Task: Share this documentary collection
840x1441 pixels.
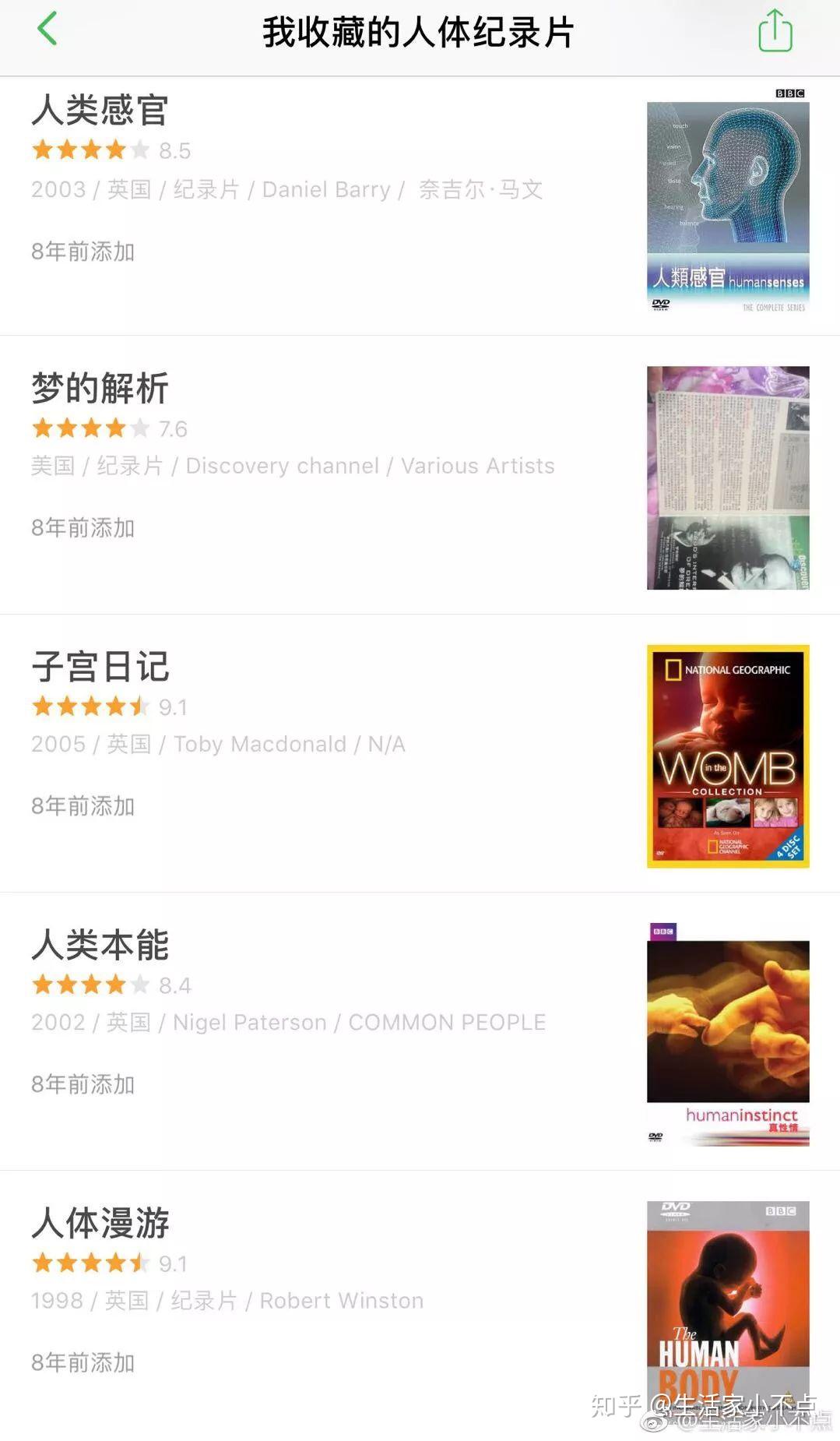Action: pos(775,31)
